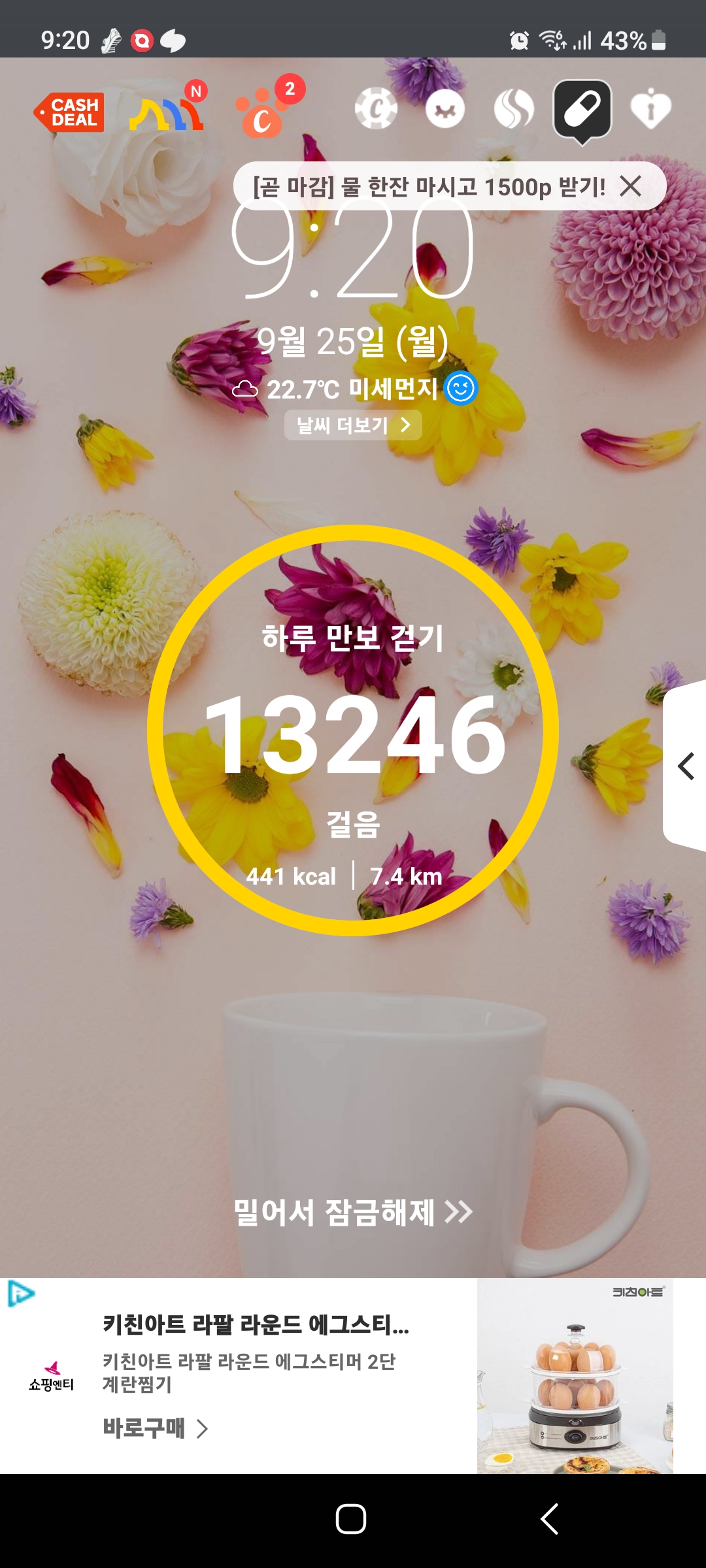Expand the side panel arrow handle
706x1568 pixels.
tap(686, 766)
